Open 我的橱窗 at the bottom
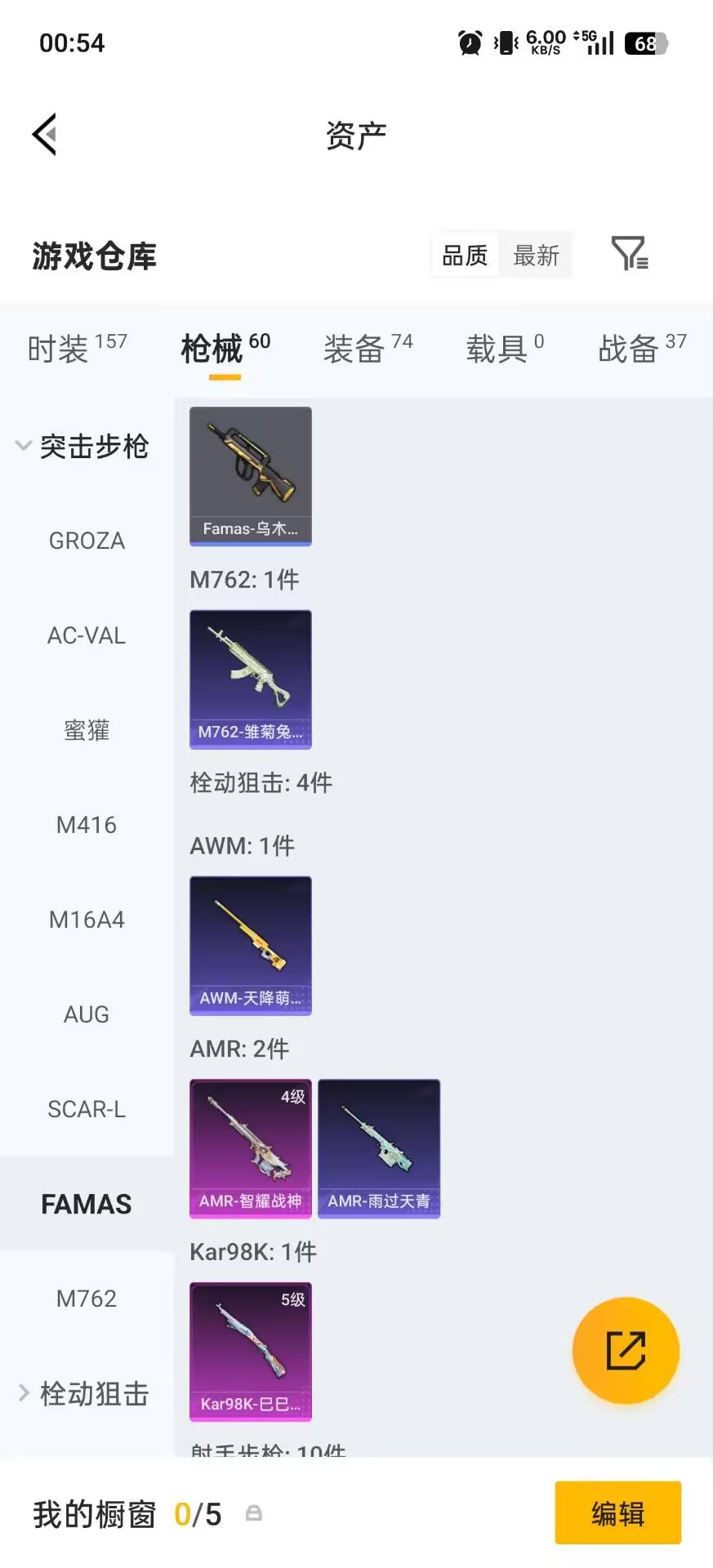Image resolution: width=713 pixels, height=1568 pixels. tap(92, 1513)
